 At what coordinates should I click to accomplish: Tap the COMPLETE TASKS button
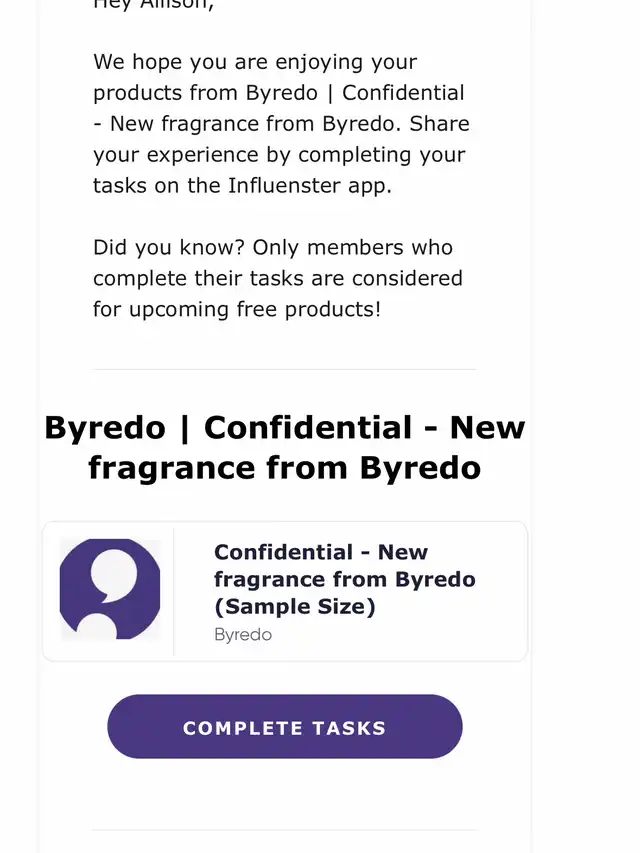[284, 727]
